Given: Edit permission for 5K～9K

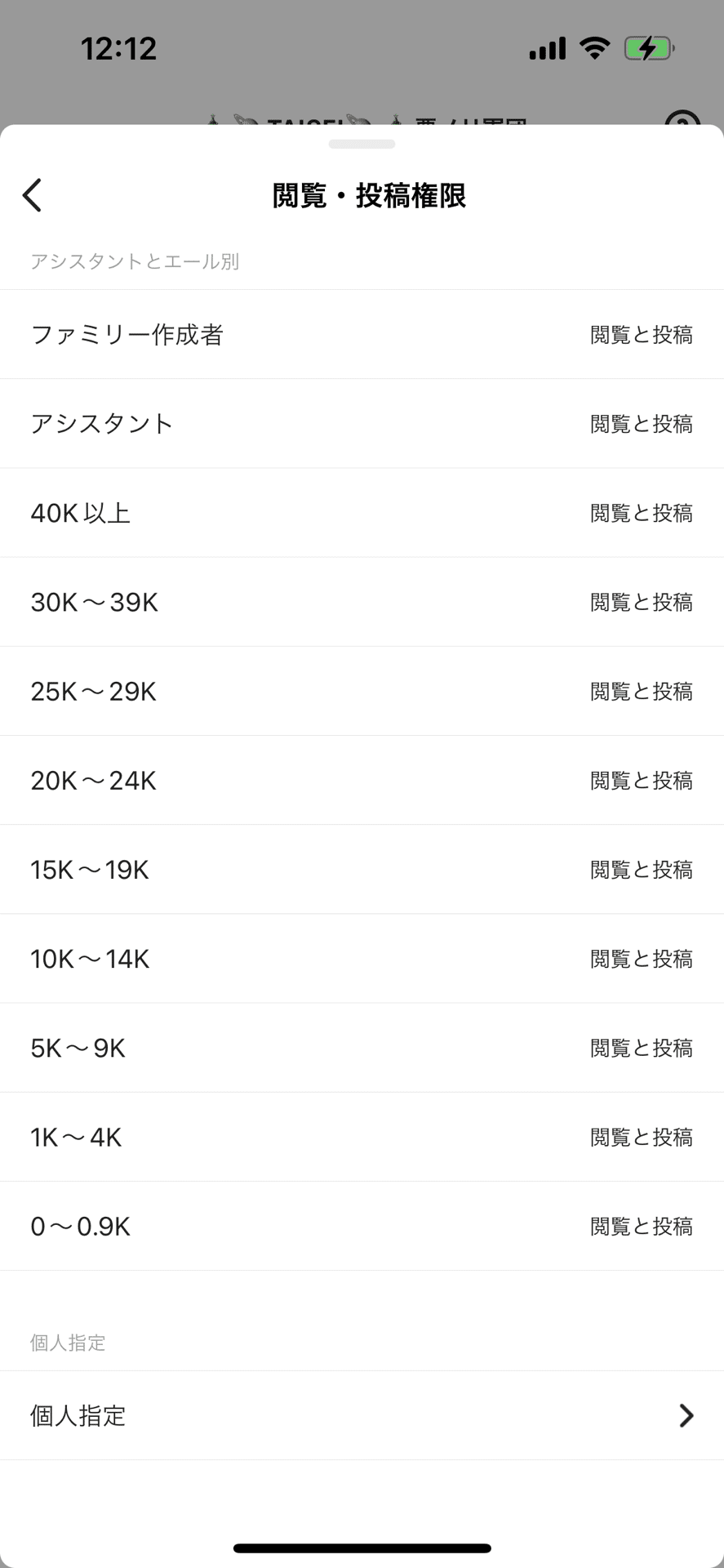Looking at the screenshot, I should (362, 1048).
